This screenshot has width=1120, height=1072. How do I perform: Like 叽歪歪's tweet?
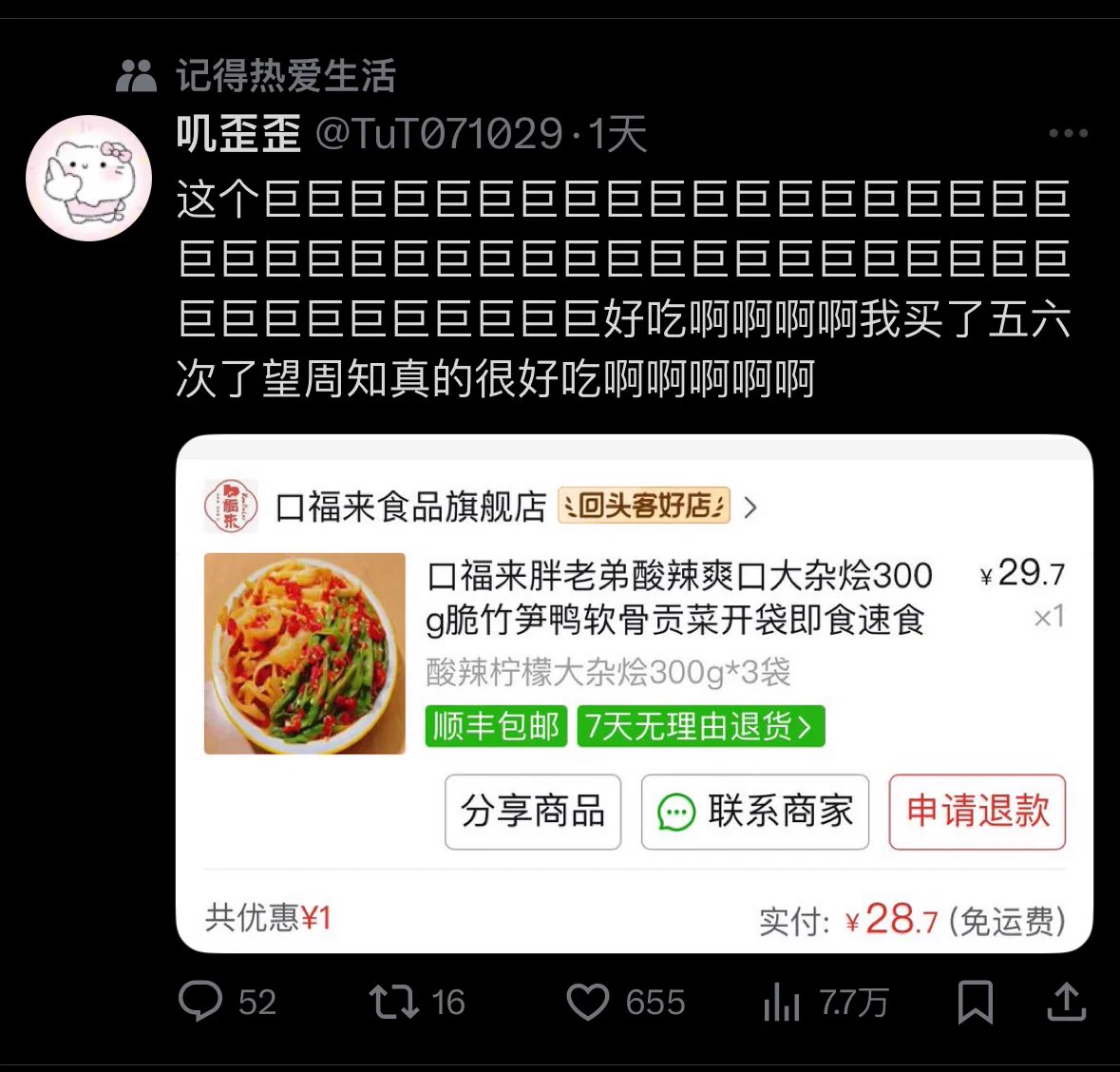[x=588, y=1002]
